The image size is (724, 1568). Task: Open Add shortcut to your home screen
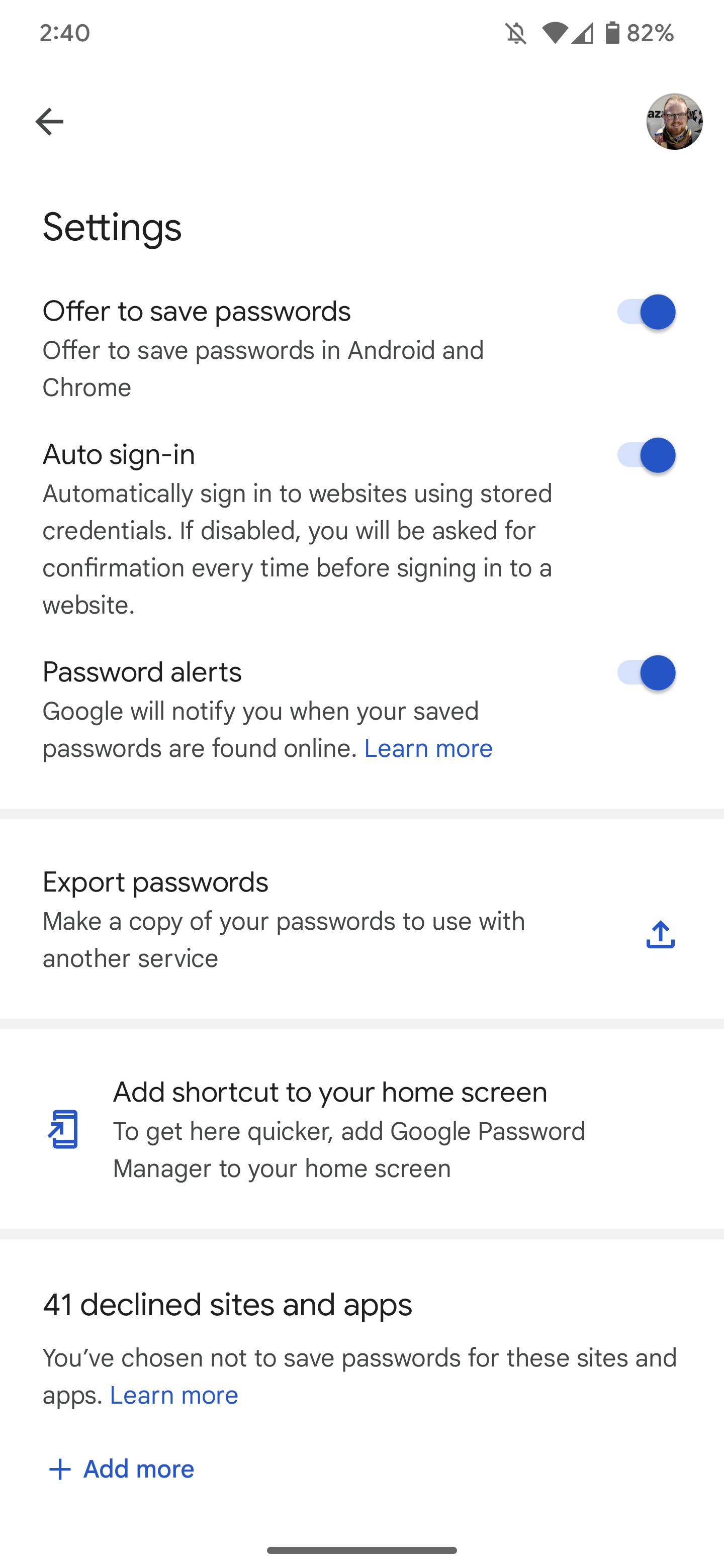pos(330,1130)
